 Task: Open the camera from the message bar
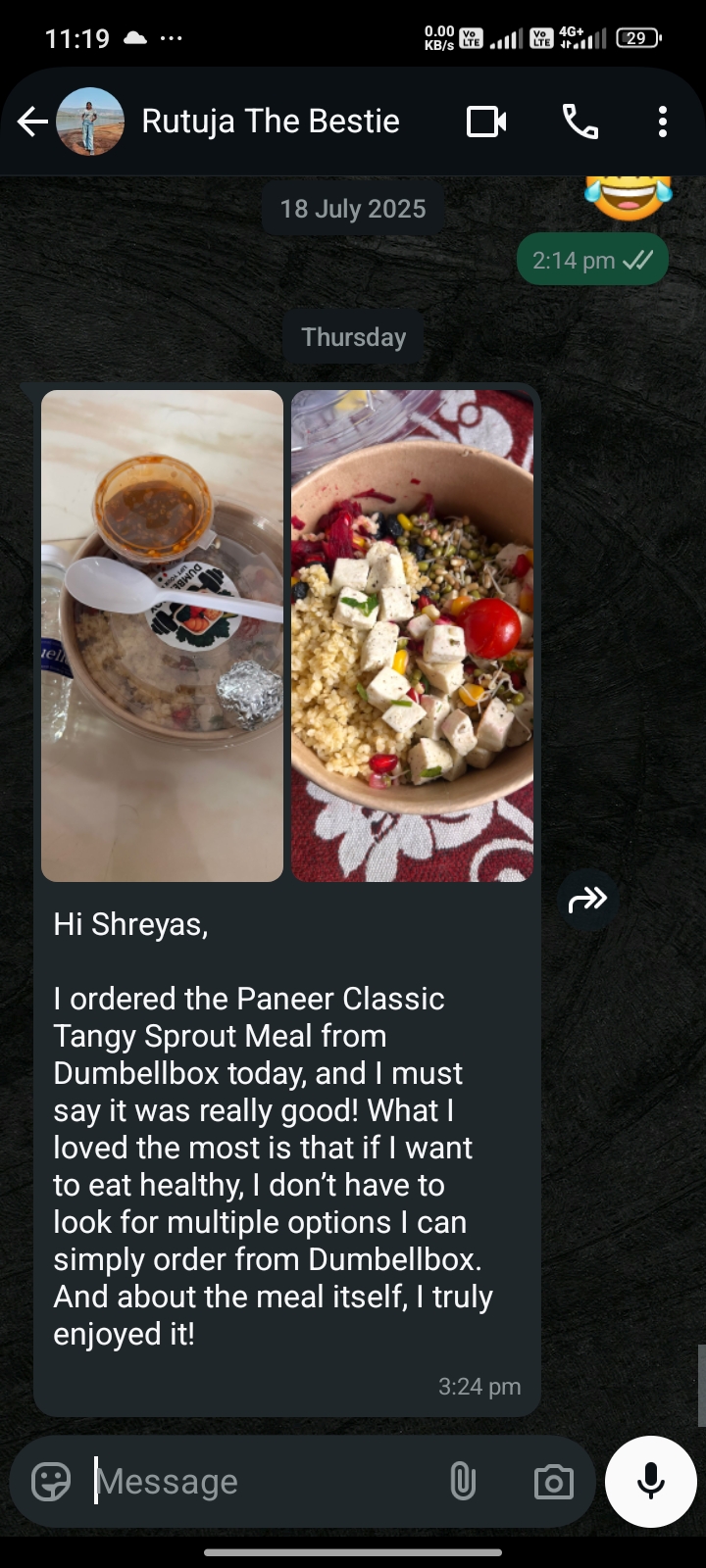(553, 1482)
